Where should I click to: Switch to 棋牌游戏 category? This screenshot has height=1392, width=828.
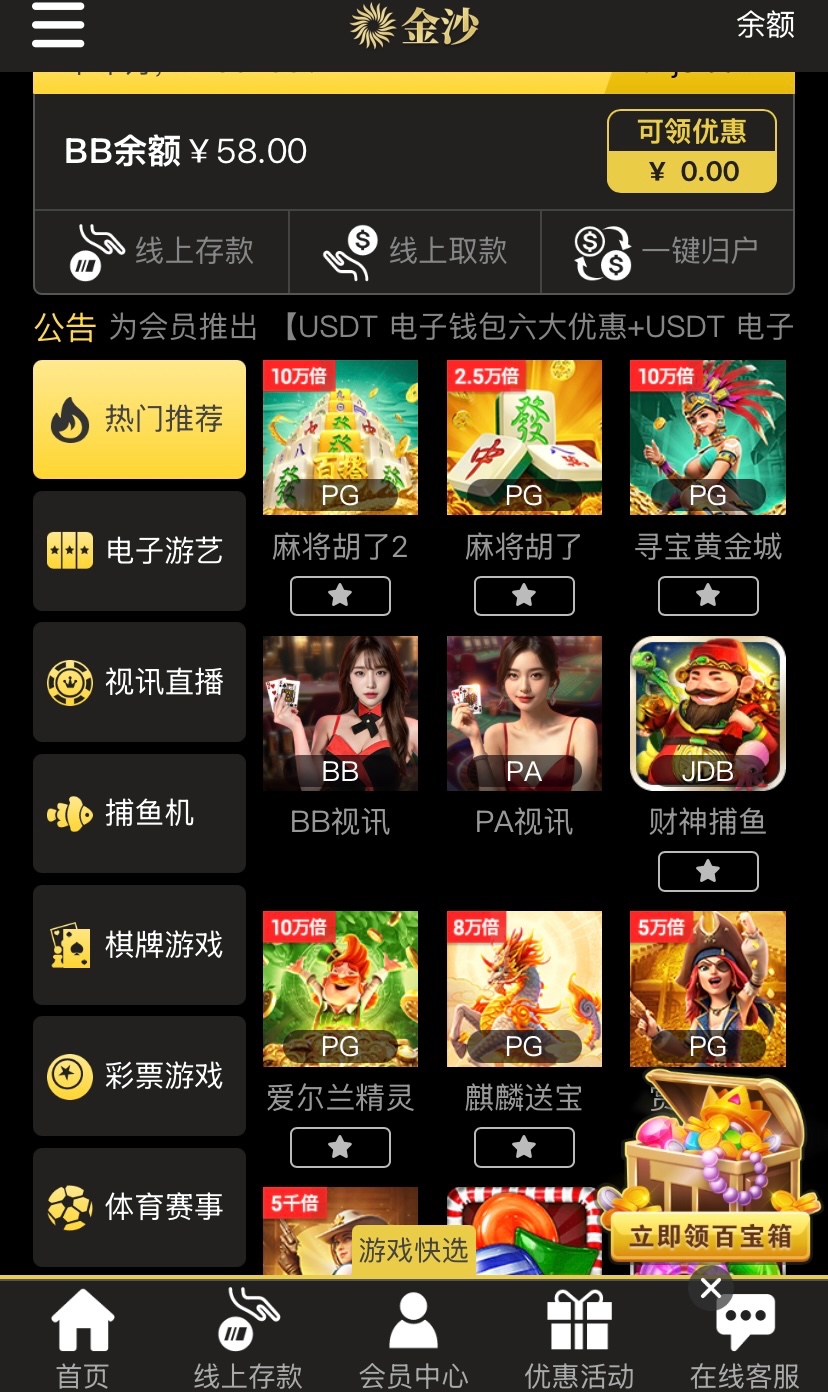(x=139, y=945)
